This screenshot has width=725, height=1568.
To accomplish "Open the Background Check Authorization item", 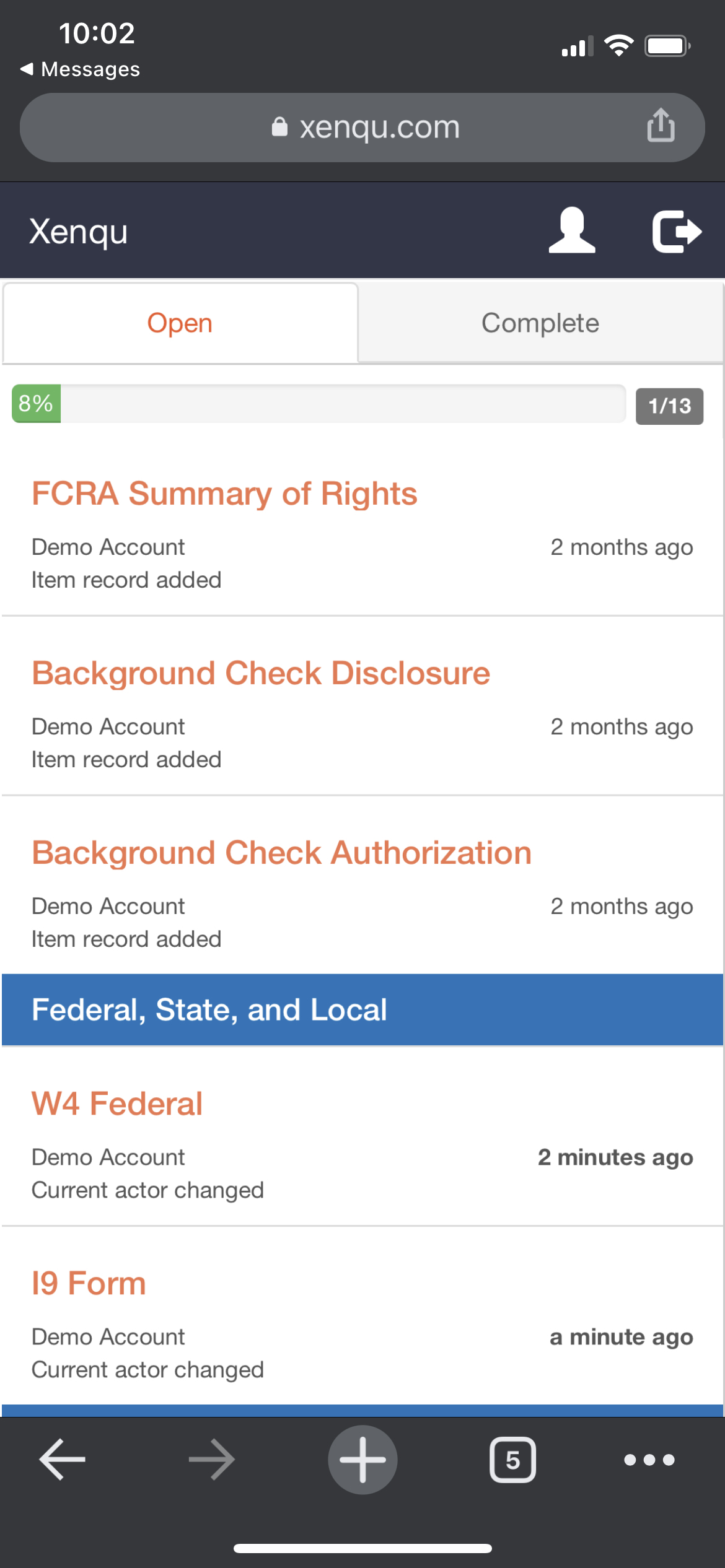I will tap(281, 852).
